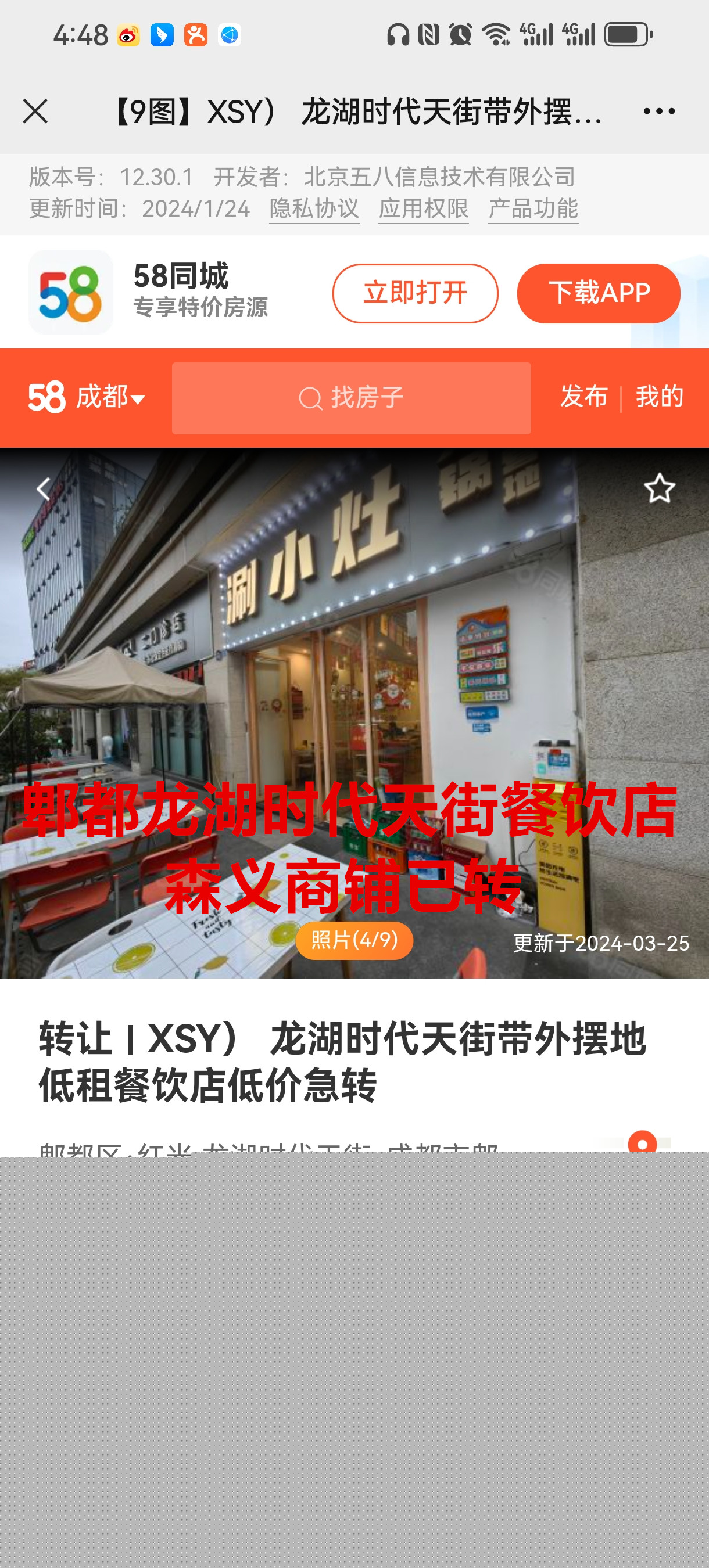Tap the 下载APP button
709x1568 pixels.
(598, 293)
